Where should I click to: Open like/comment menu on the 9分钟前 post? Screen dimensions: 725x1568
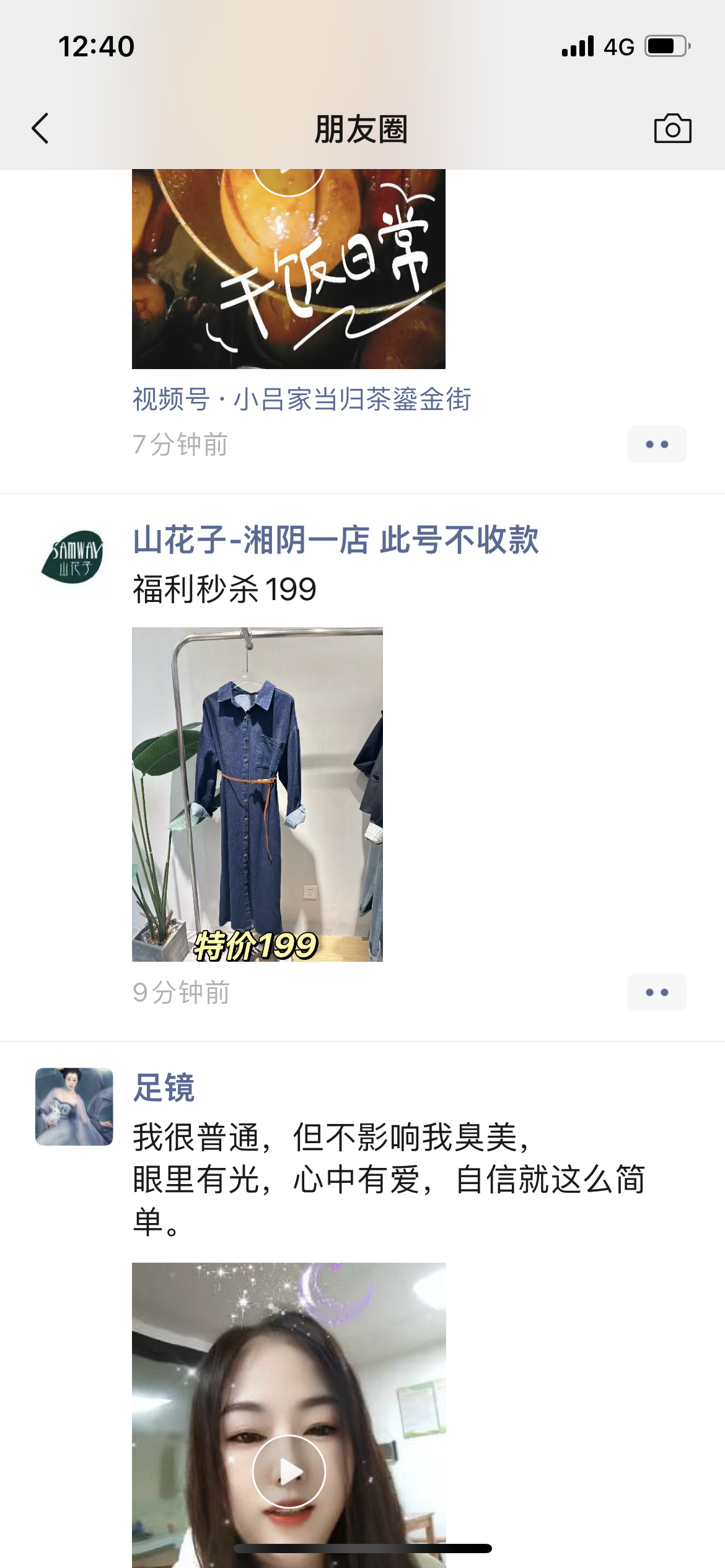pyautogui.click(x=656, y=992)
